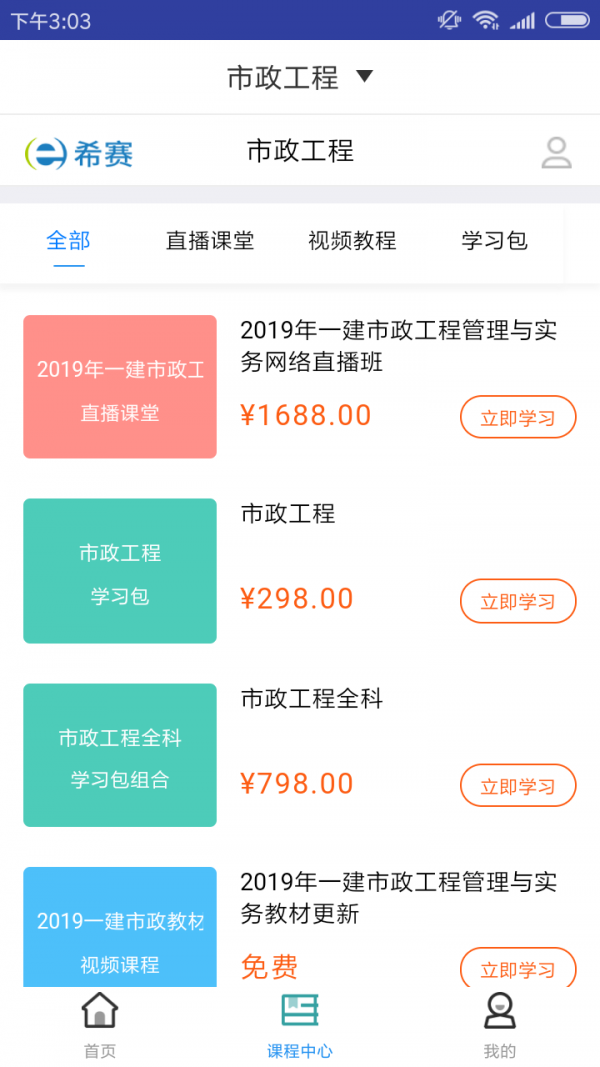This screenshot has width=600, height=1067.
Task: Open the 2019年一建市政工 直播课堂 card
Action: [x=120, y=387]
